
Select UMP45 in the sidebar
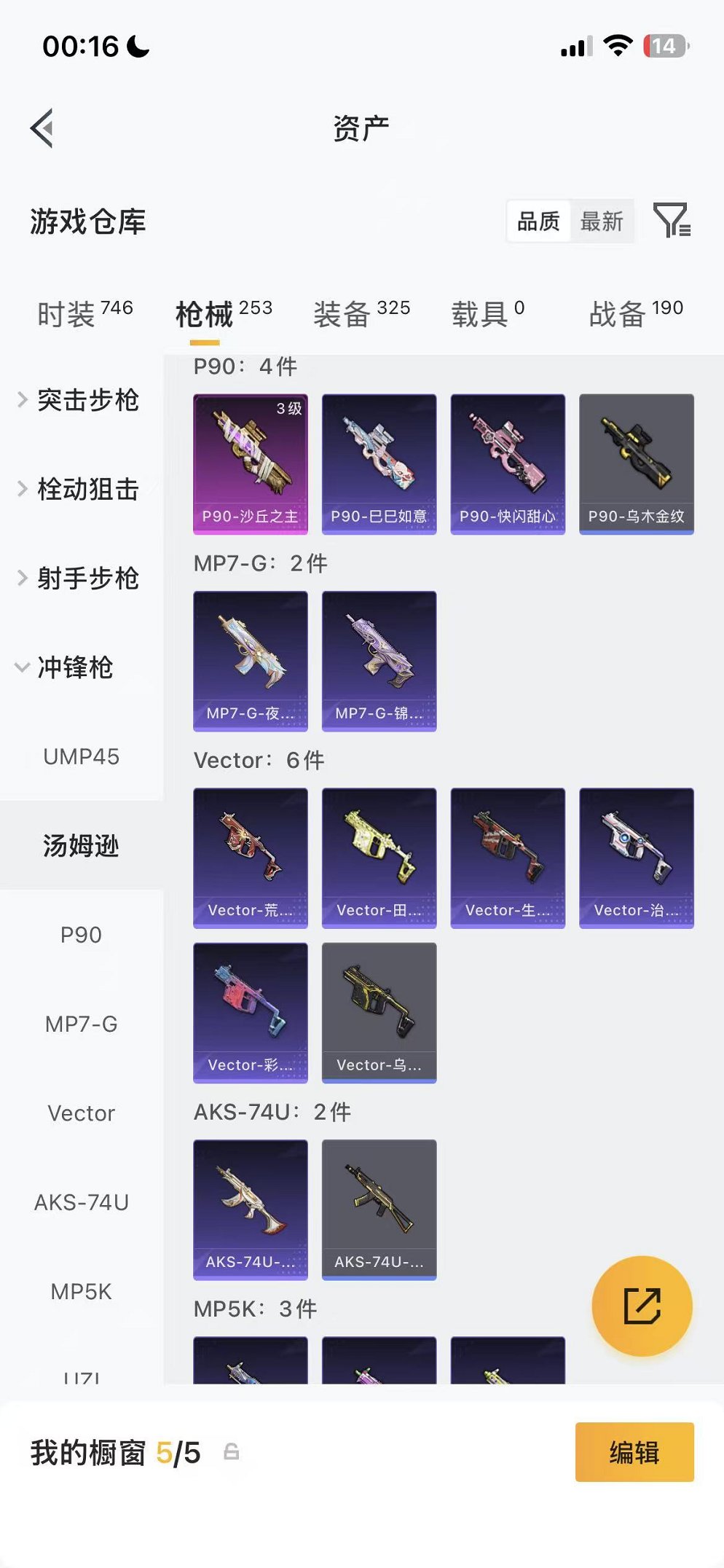[81, 757]
